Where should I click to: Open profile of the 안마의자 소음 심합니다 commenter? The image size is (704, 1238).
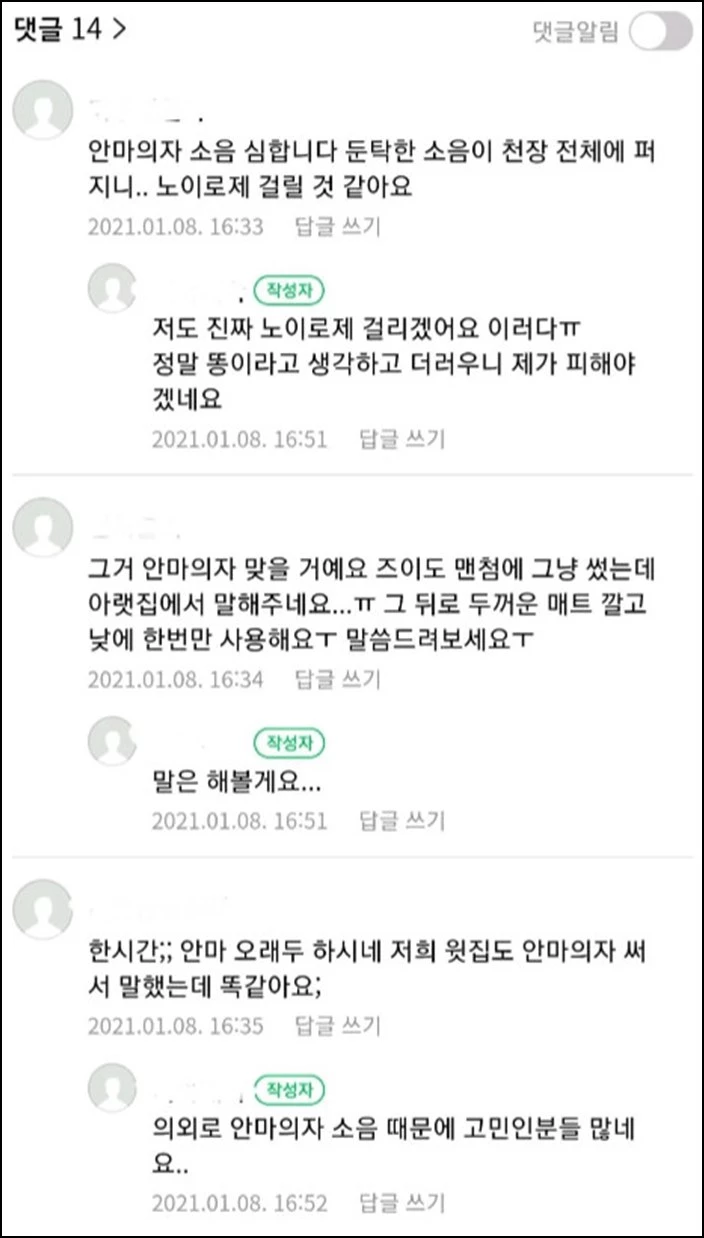click(42, 110)
